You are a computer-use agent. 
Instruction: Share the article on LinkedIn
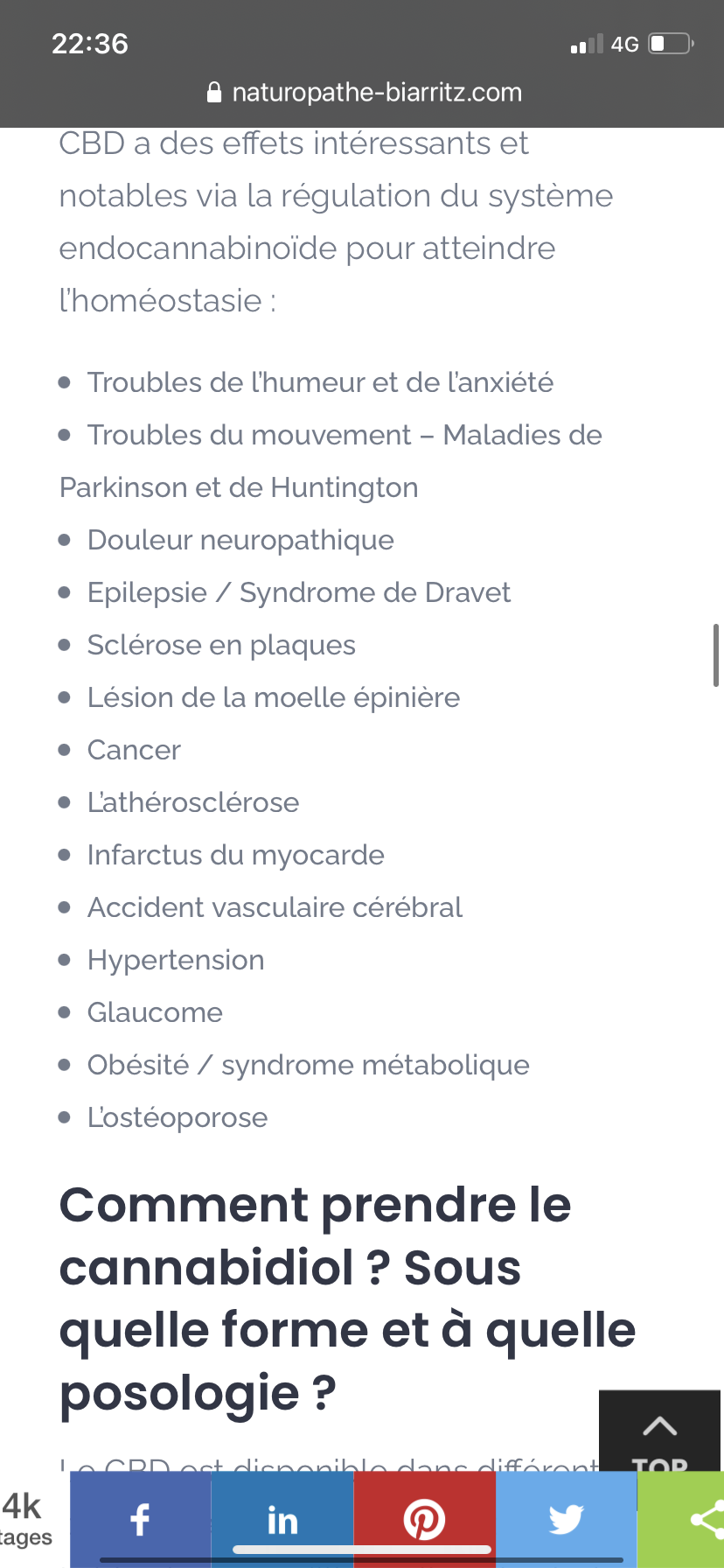point(282,1519)
